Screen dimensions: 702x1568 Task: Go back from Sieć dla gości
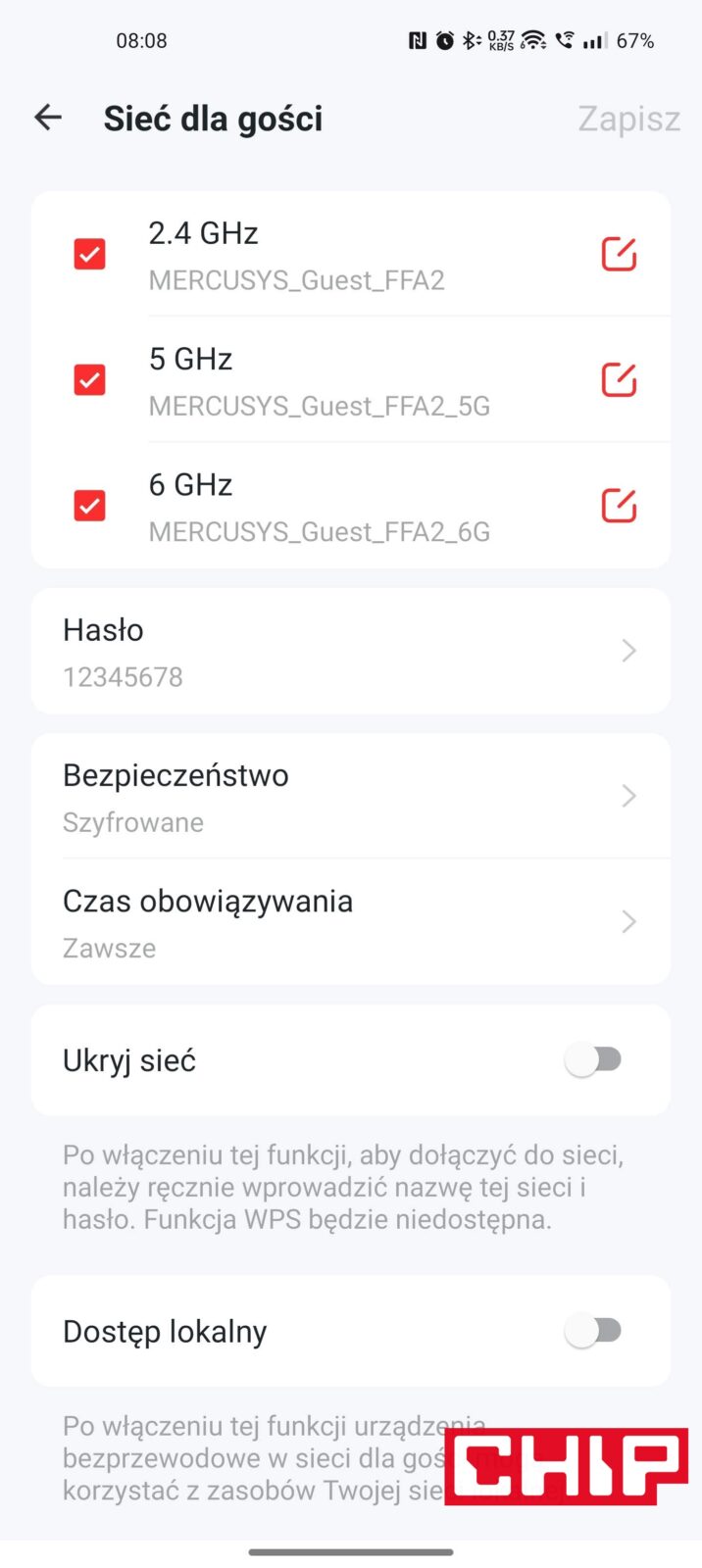coord(48,119)
